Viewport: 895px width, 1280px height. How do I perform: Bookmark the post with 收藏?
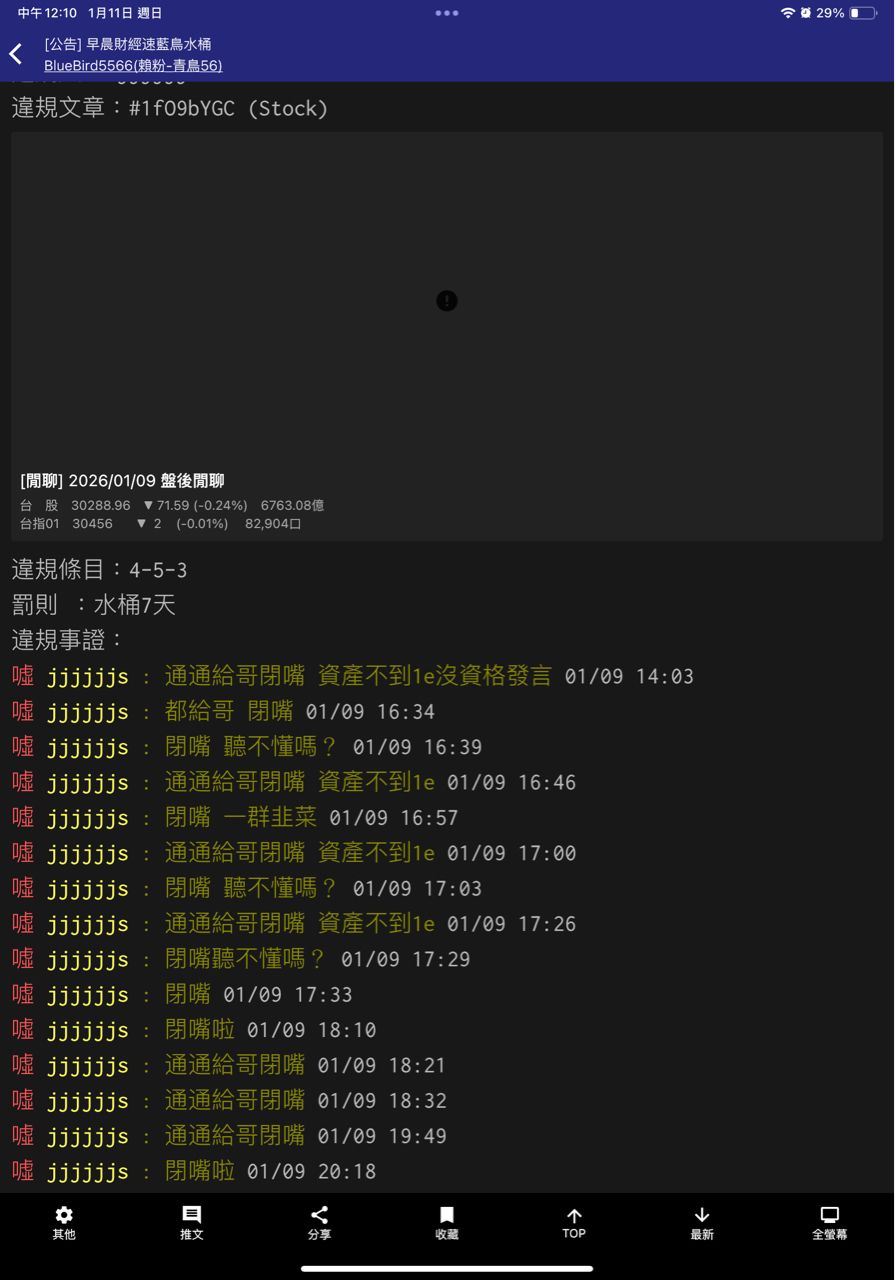(447, 1222)
